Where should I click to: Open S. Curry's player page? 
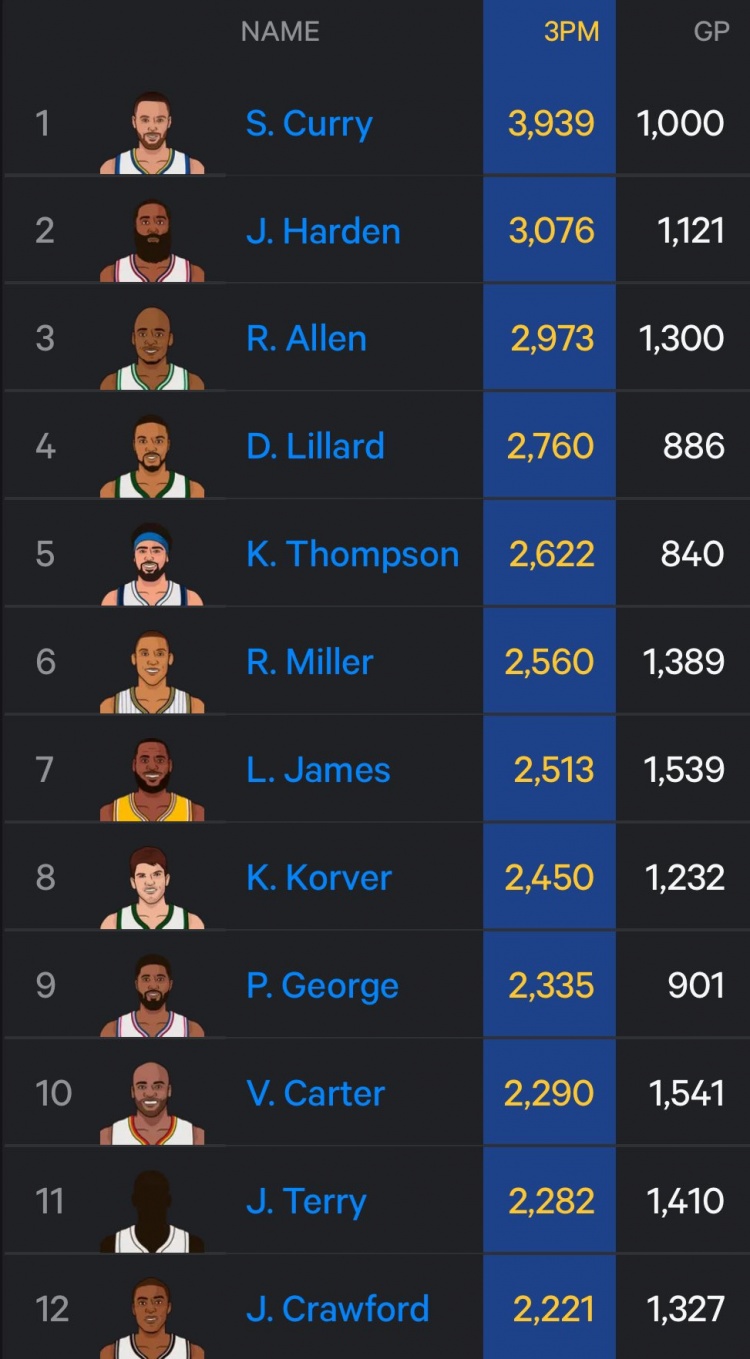[309, 124]
